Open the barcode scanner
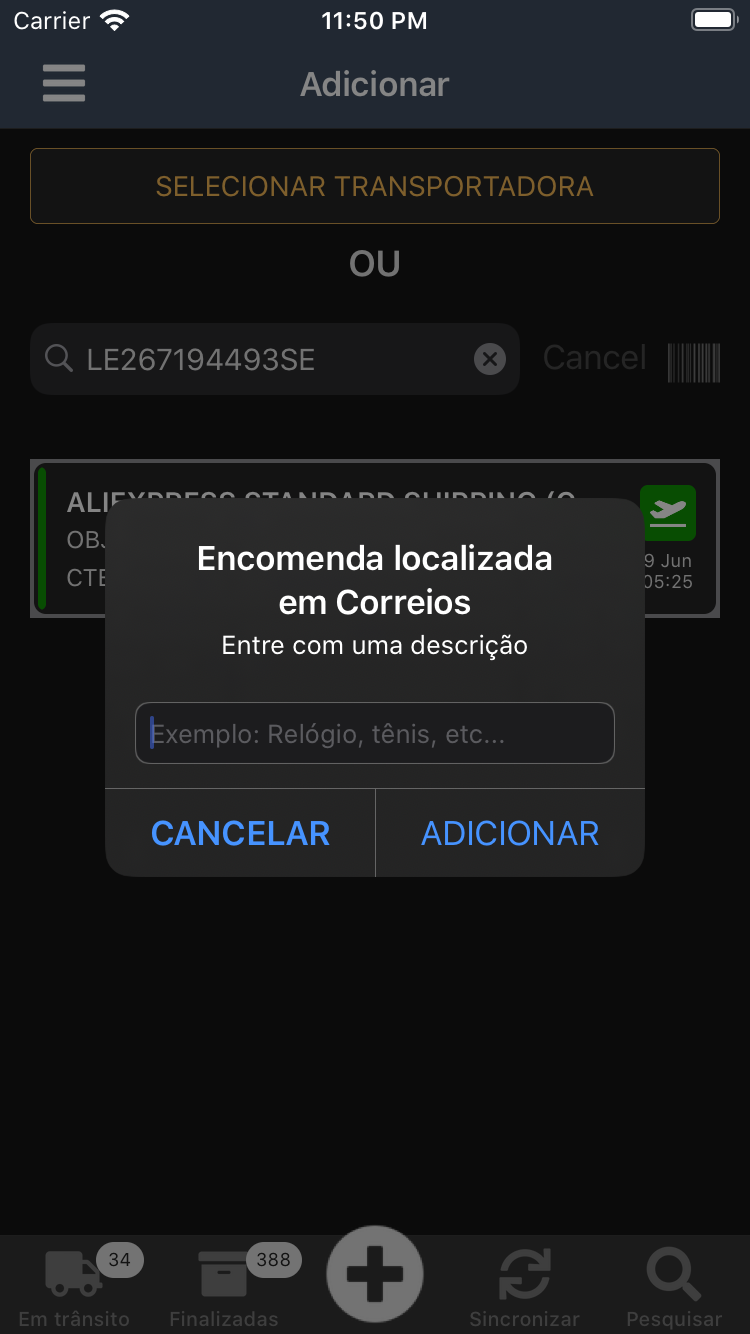750x1334 pixels. 694,361
